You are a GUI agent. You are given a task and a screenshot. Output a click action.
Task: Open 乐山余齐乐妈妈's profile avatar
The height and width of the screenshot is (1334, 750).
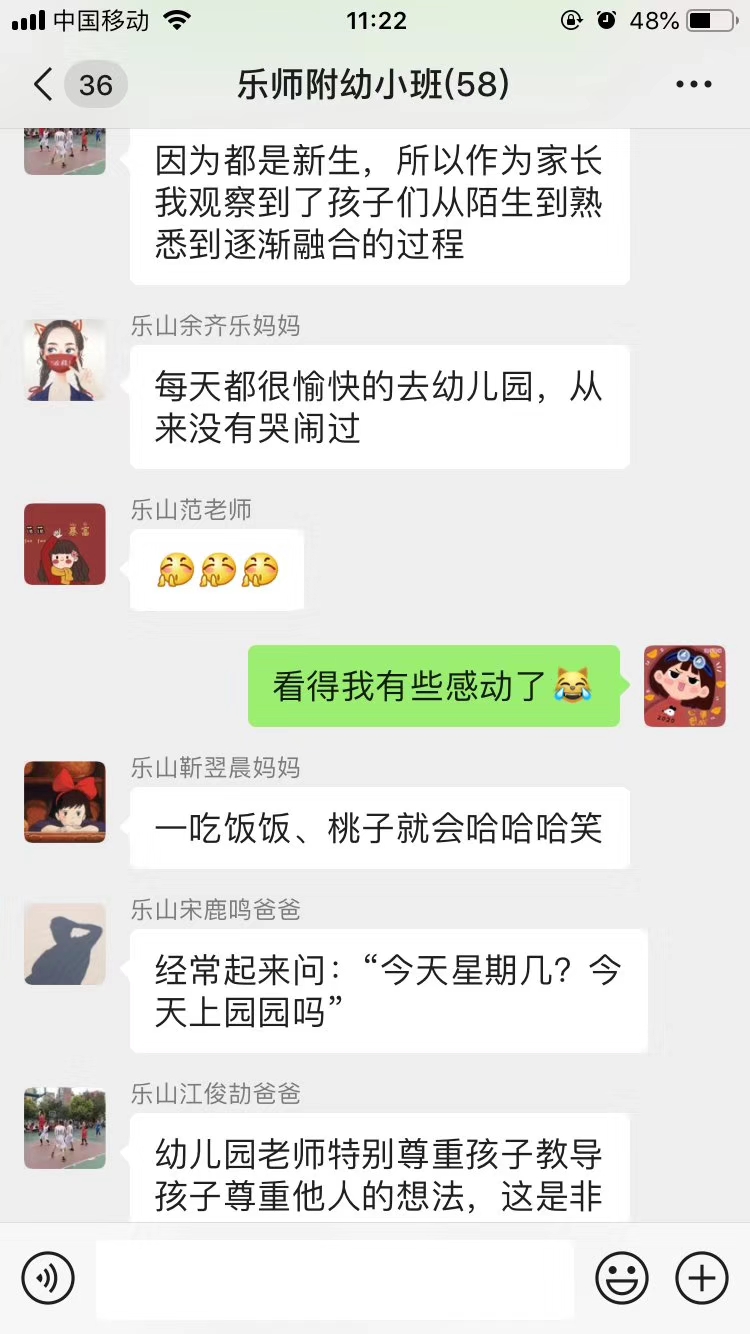65,360
